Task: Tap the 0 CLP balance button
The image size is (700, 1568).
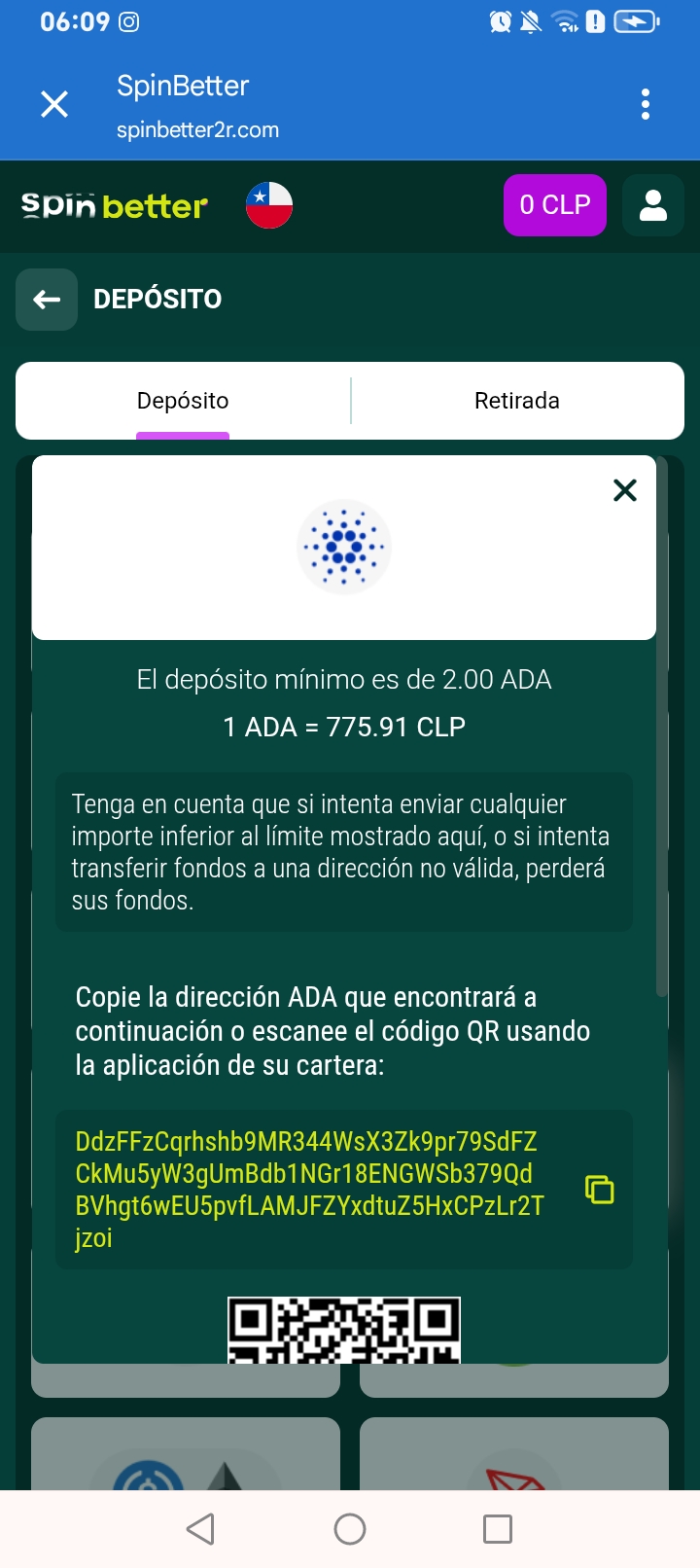Action: tap(554, 205)
